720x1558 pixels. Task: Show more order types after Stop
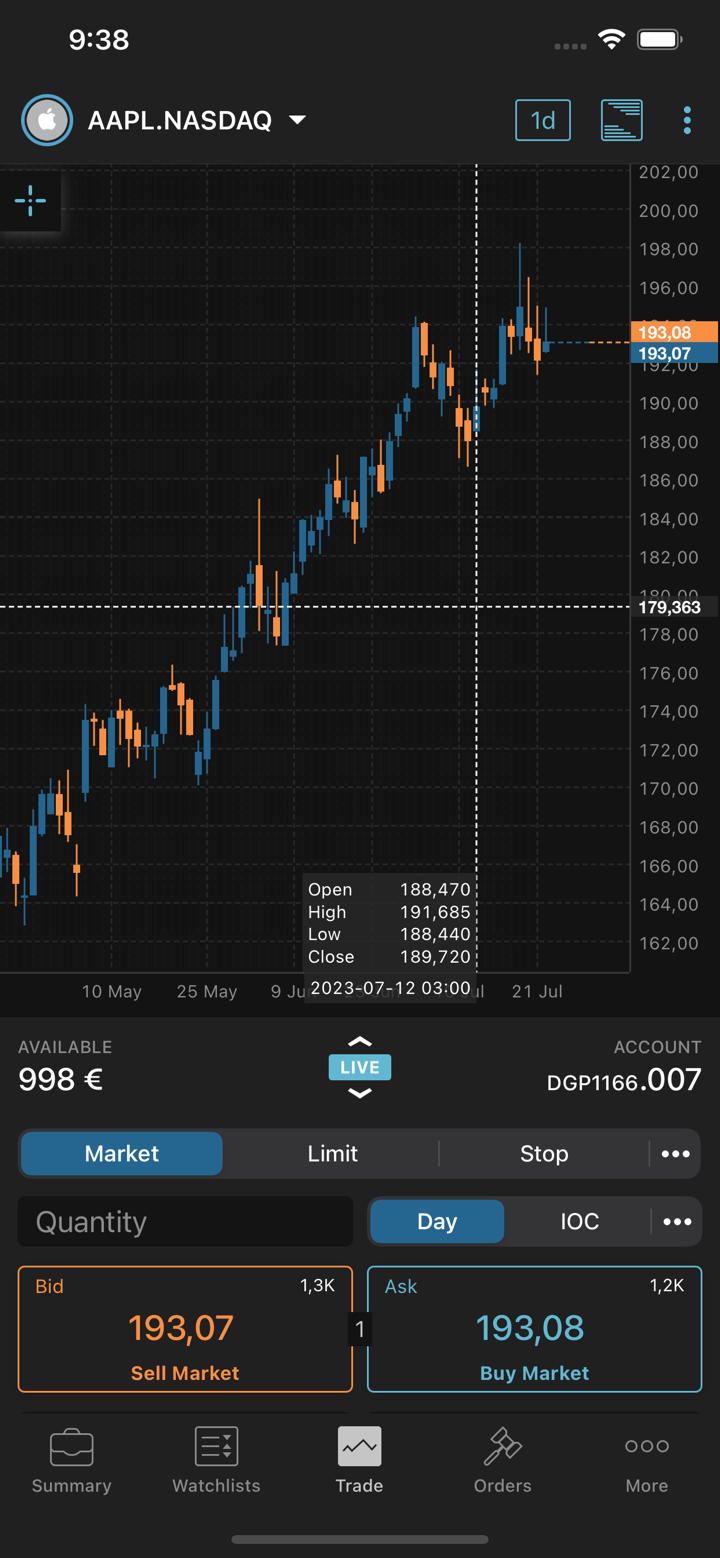[x=675, y=1154]
